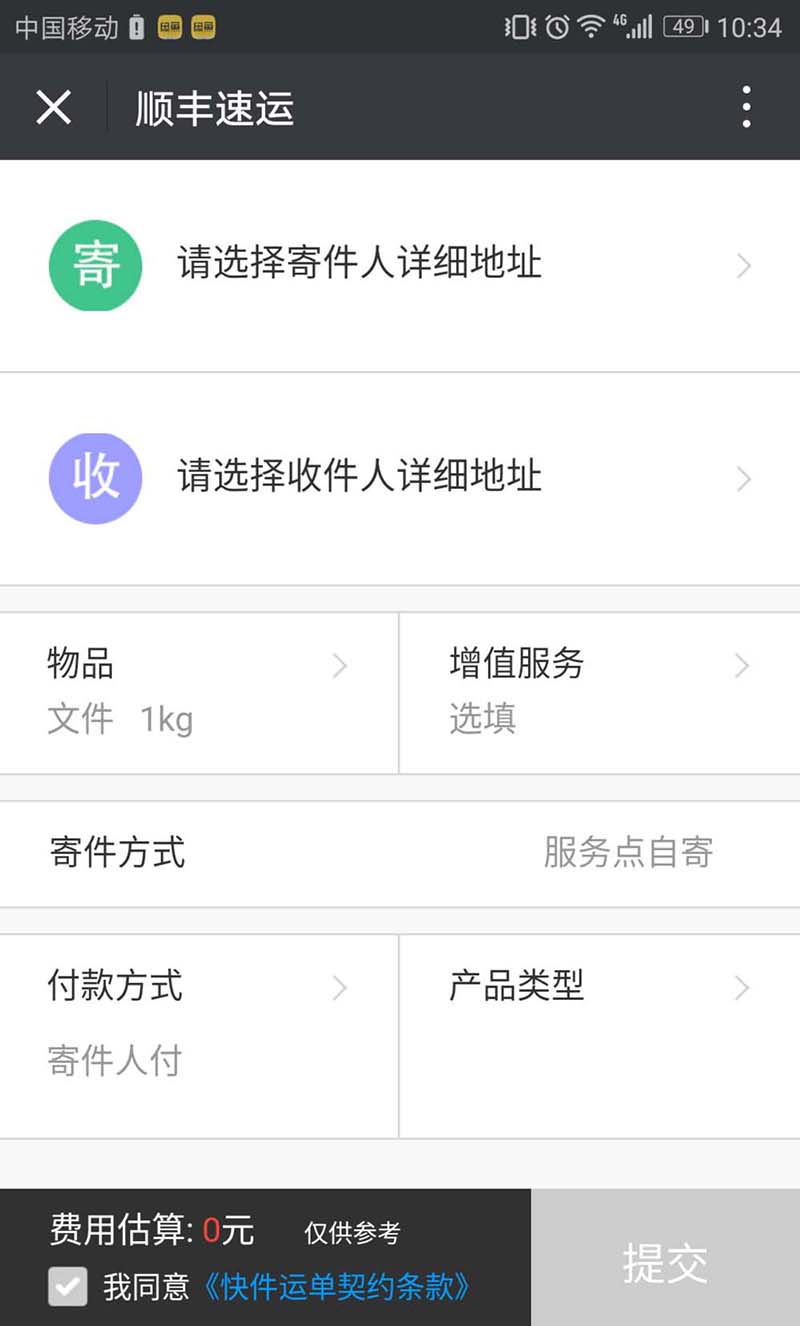Screen dimensions: 800x1326
Task: Uncheck the 我同意 agreement checkbox
Action: point(68,1286)
